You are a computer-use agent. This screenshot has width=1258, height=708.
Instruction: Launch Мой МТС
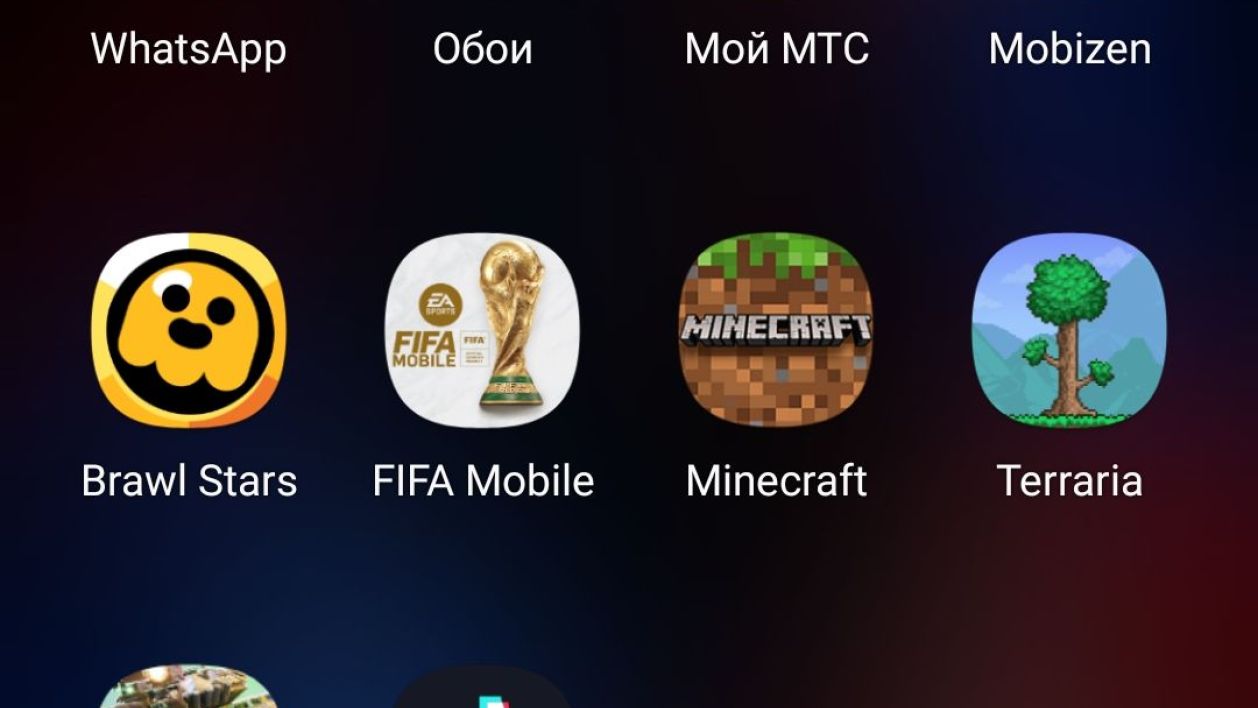(x=777, y=48)
